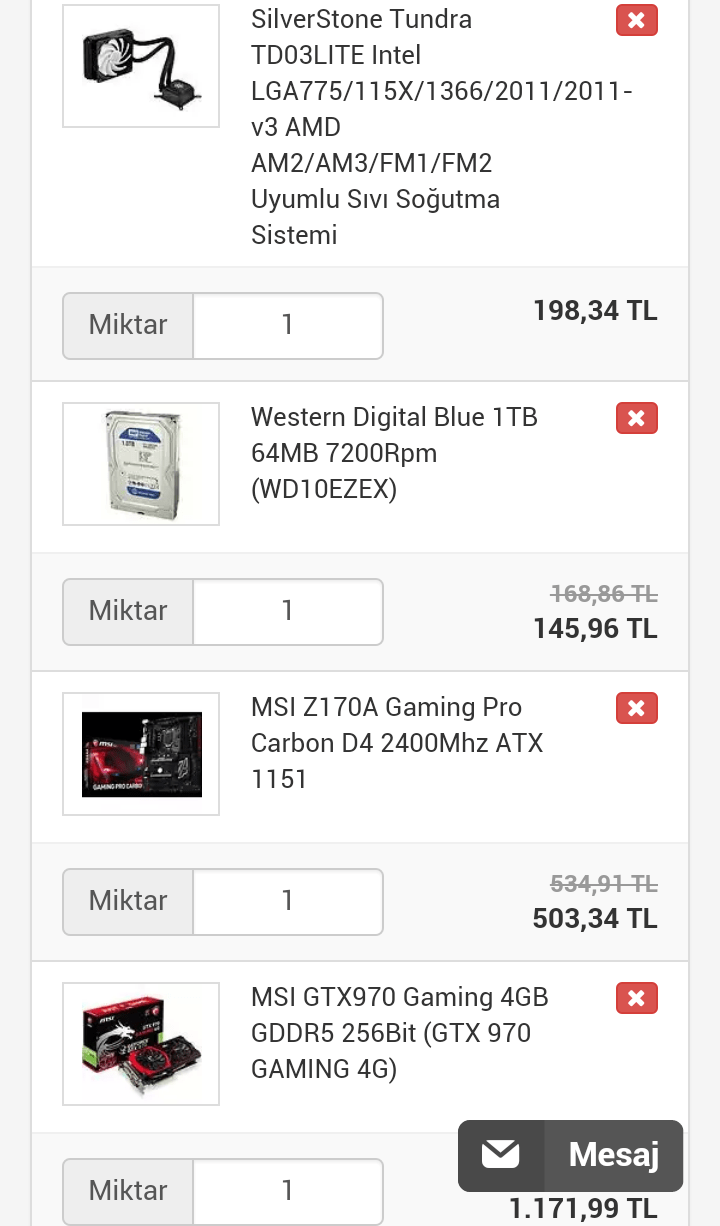Edit quantity field for MSI Z170A motherboard
This screenshot has height=1226, width=720.
tap(287, 901)
